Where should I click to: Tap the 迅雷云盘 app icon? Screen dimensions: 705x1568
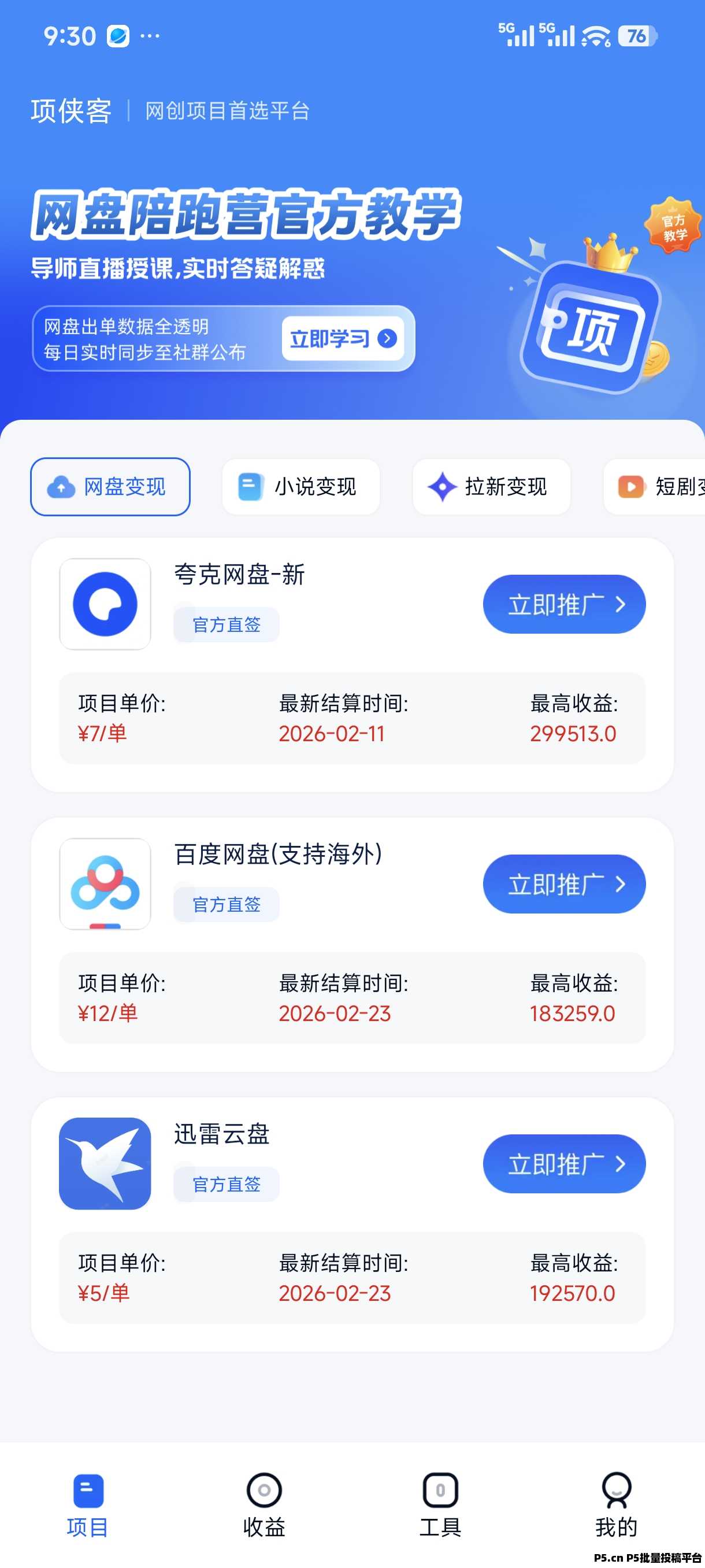pos(104,1163)
